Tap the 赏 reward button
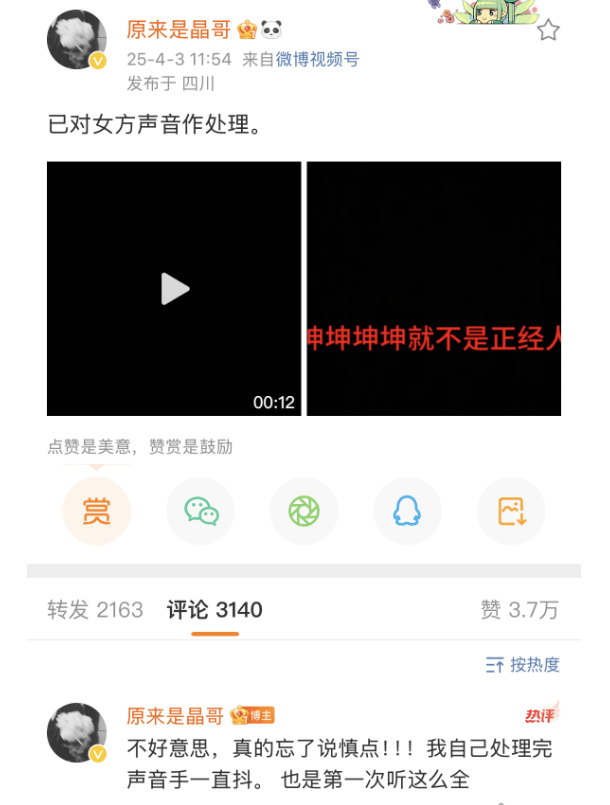 [x=96, y=512]
